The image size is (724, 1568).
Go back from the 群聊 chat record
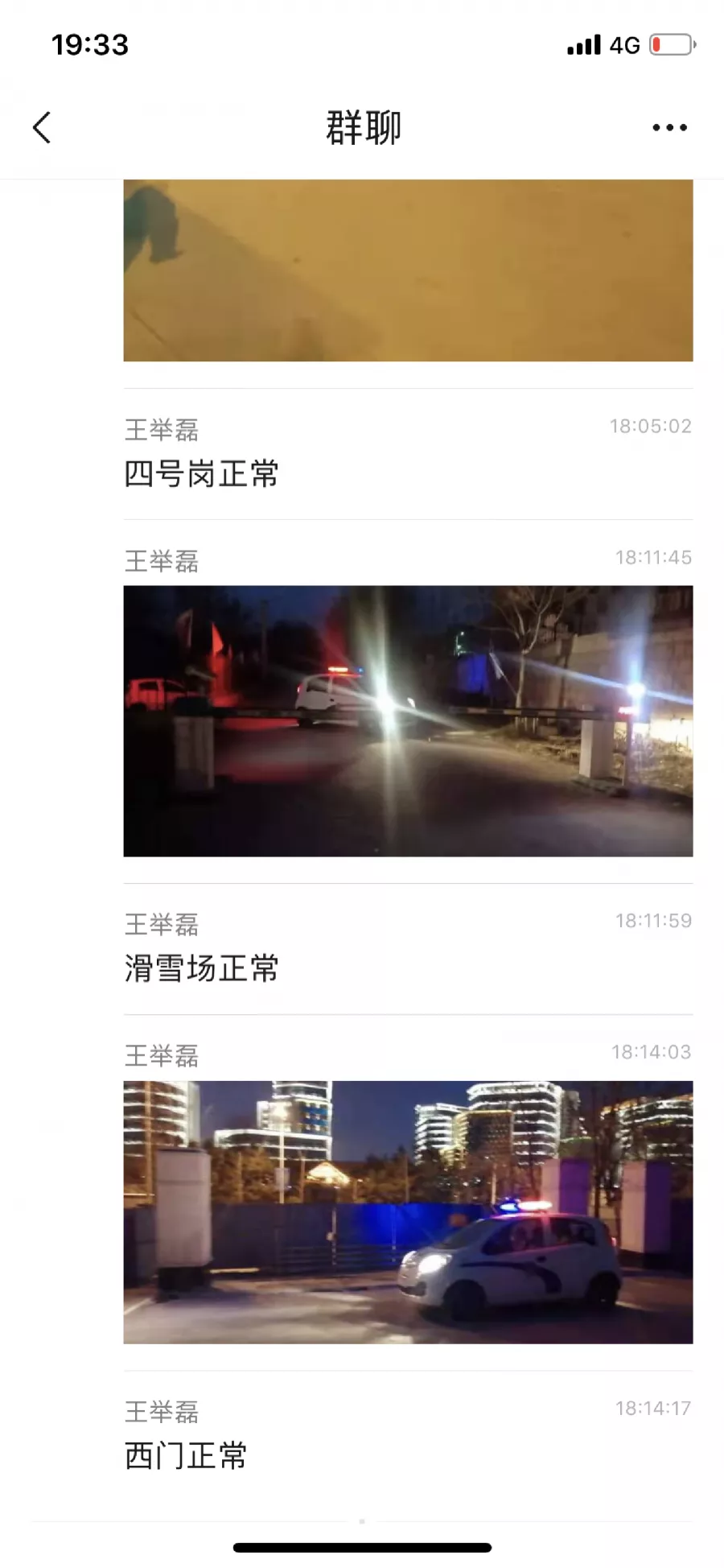click(x=42, y=127)
